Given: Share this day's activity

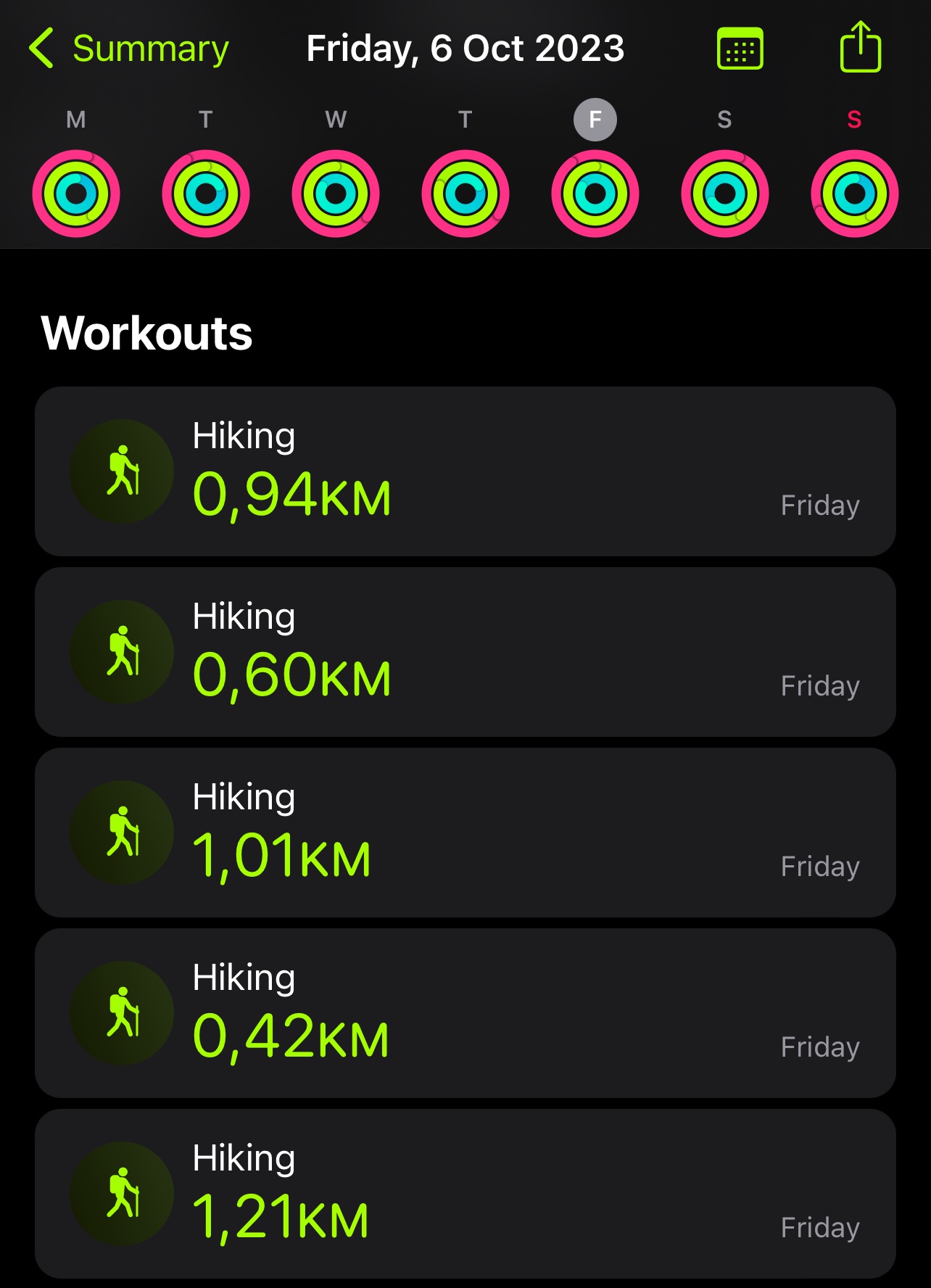Looking at the screenshot, I should pyautogui.click(x=860, y=48).
